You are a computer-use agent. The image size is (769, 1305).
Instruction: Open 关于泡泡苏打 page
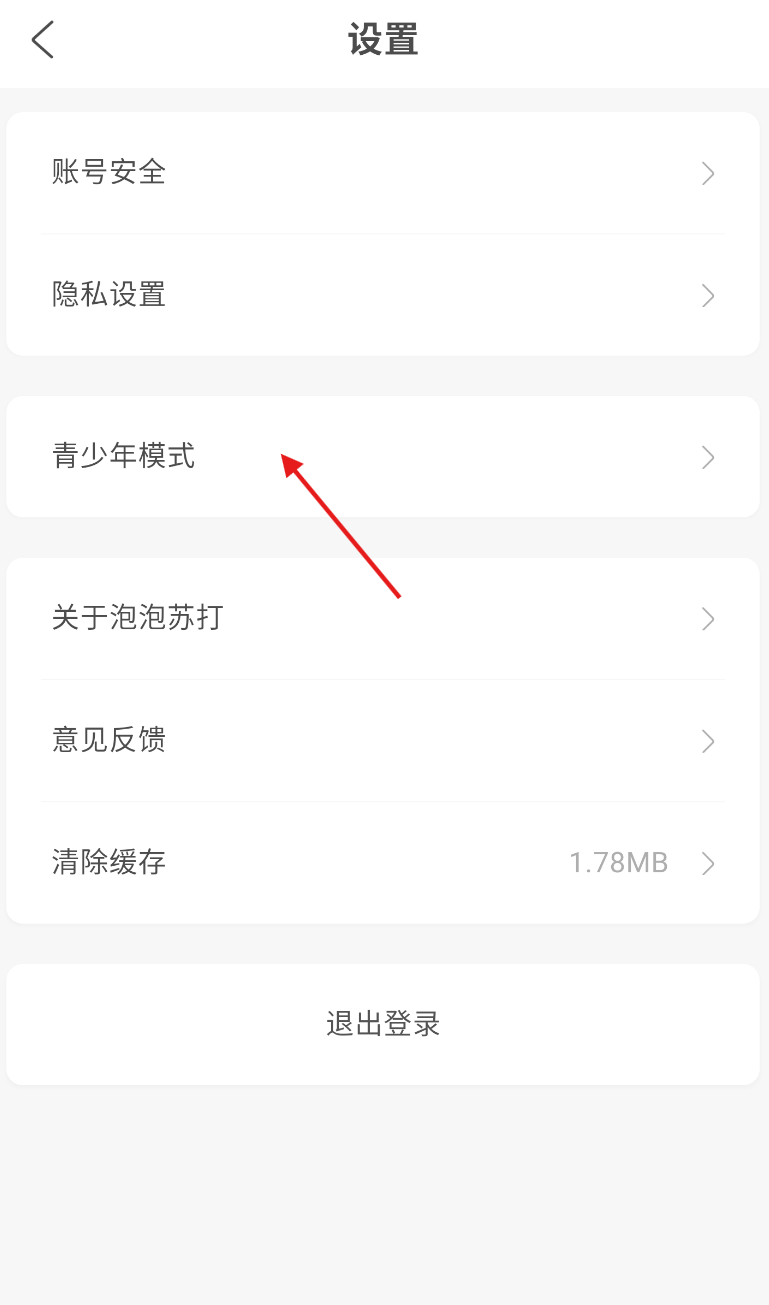[383, 618]
